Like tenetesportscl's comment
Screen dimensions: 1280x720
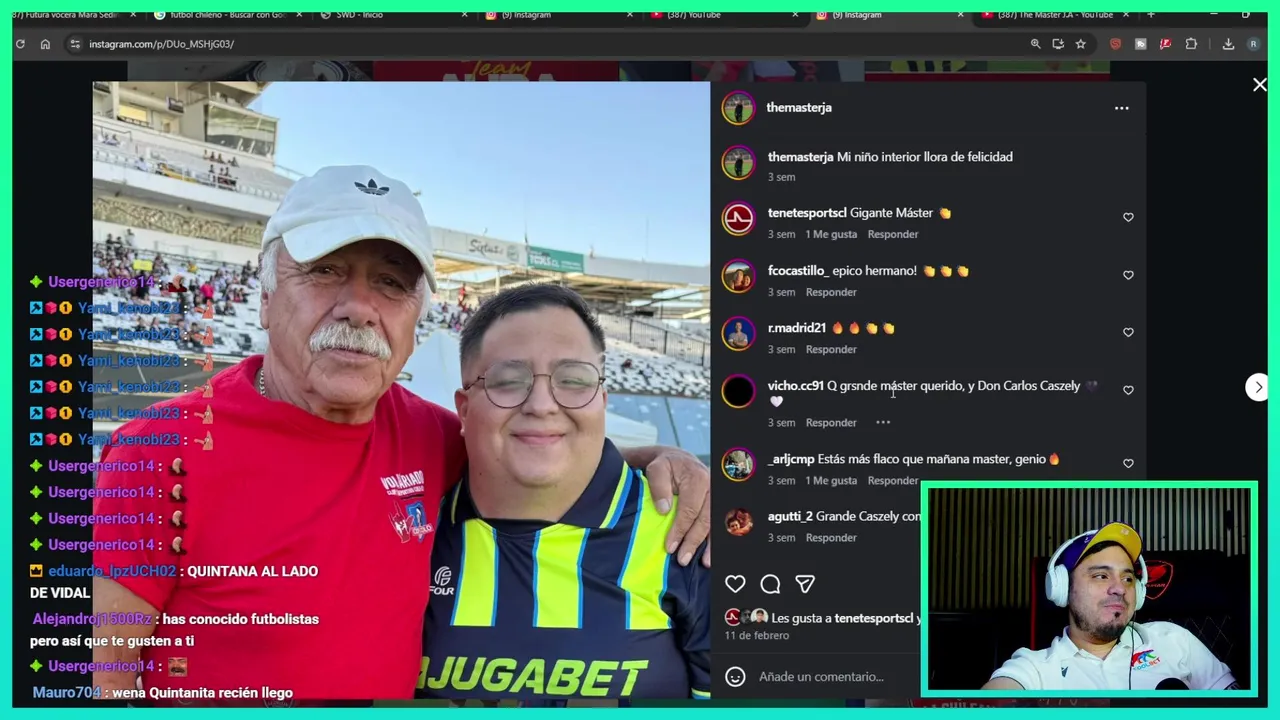1128,217
